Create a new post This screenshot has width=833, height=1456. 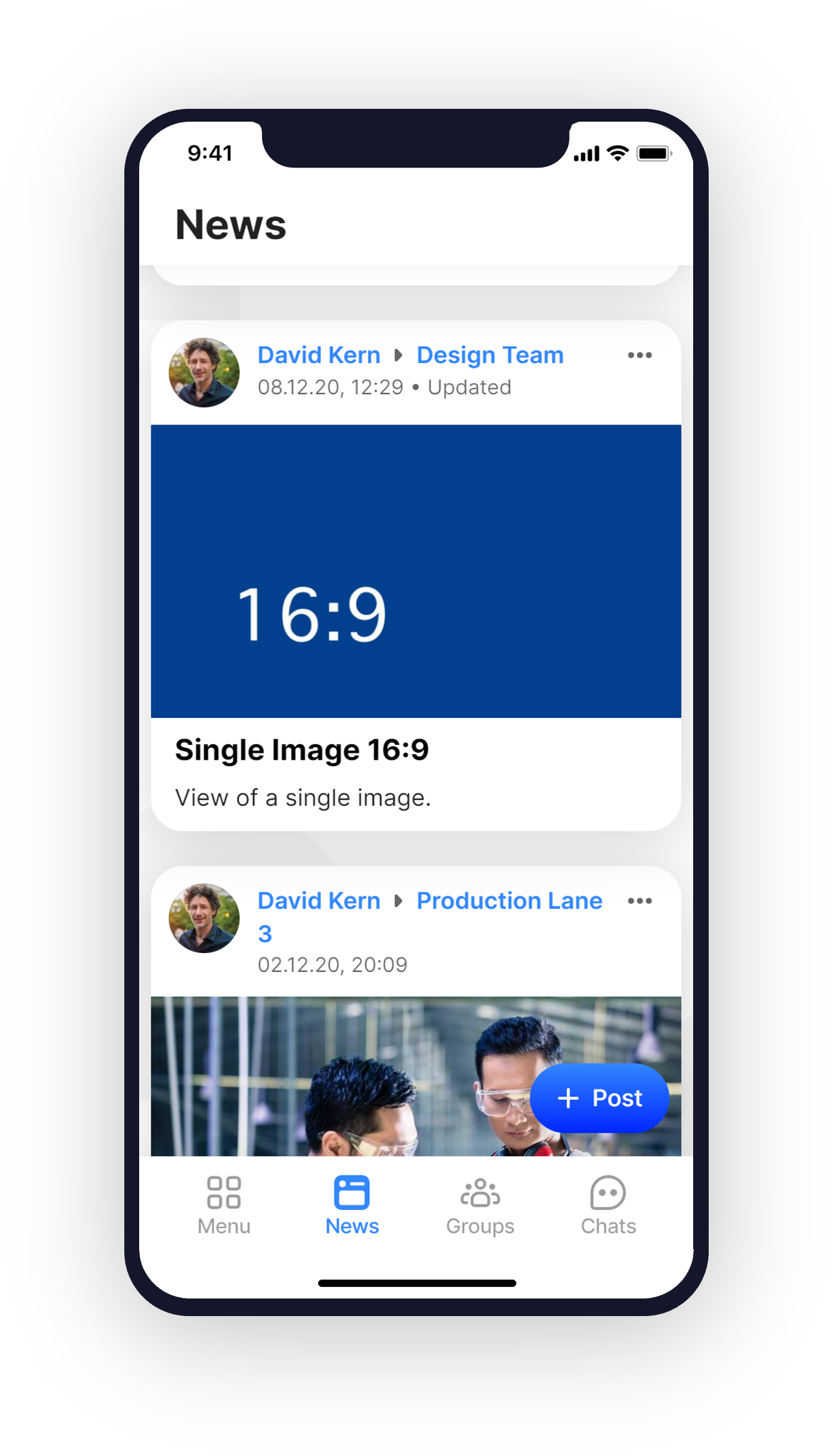point(600,1098)
